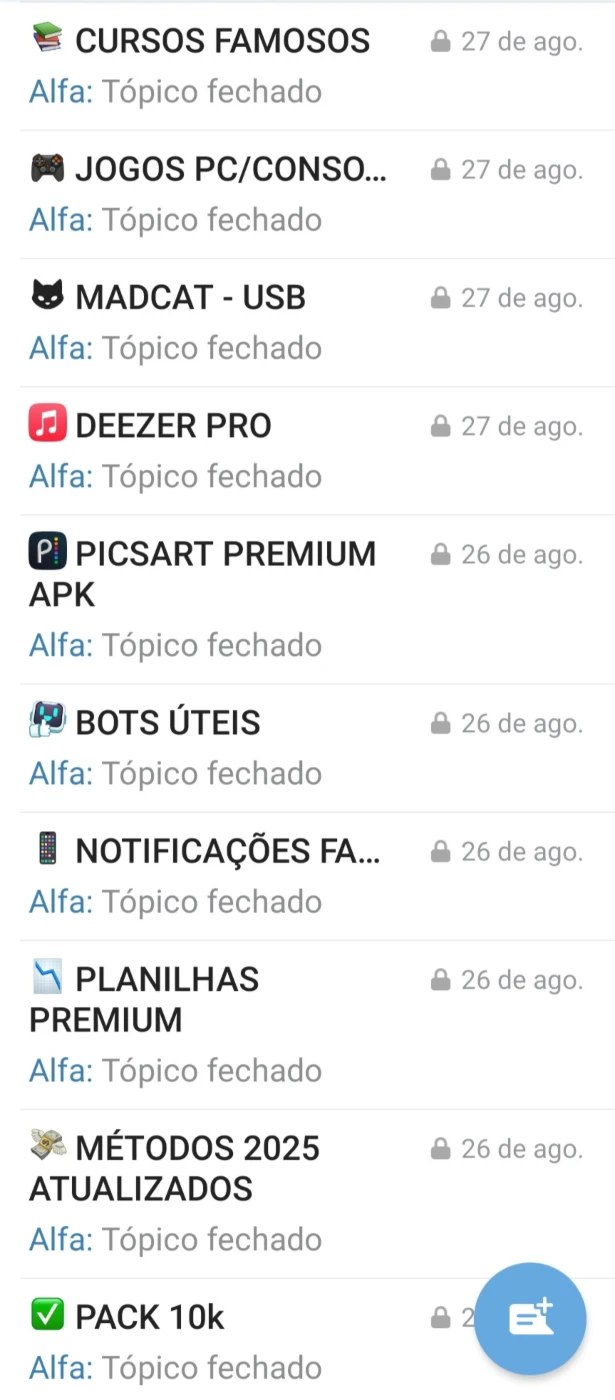This screenshot has height=1400, width=615.
Task: Create a new topic with the floating button
Action: coord(530,1319)
